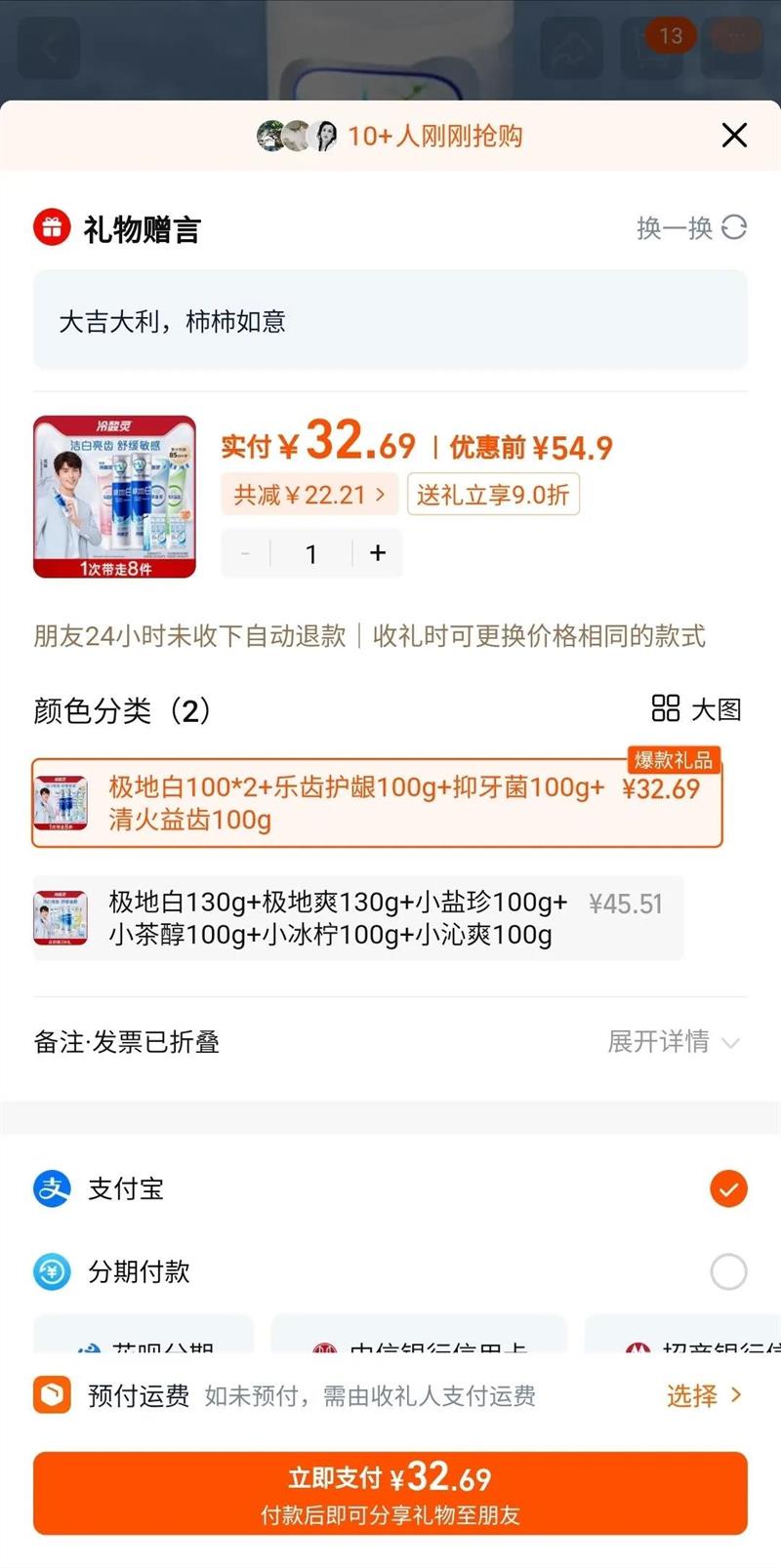This screenshot has width=781, height=1568.
Task: Tap 换一换 to change the gift message
Action: tap(691, 228)
